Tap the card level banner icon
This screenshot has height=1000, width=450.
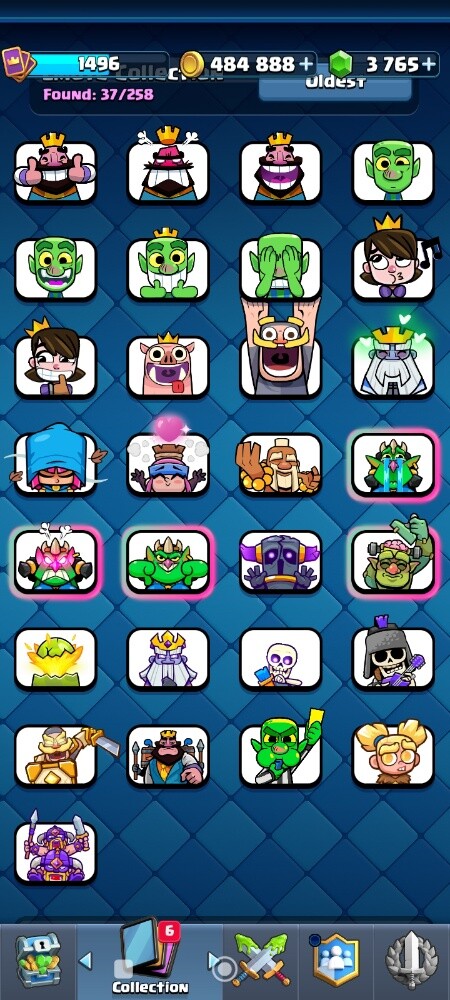[x=16, y=64]
